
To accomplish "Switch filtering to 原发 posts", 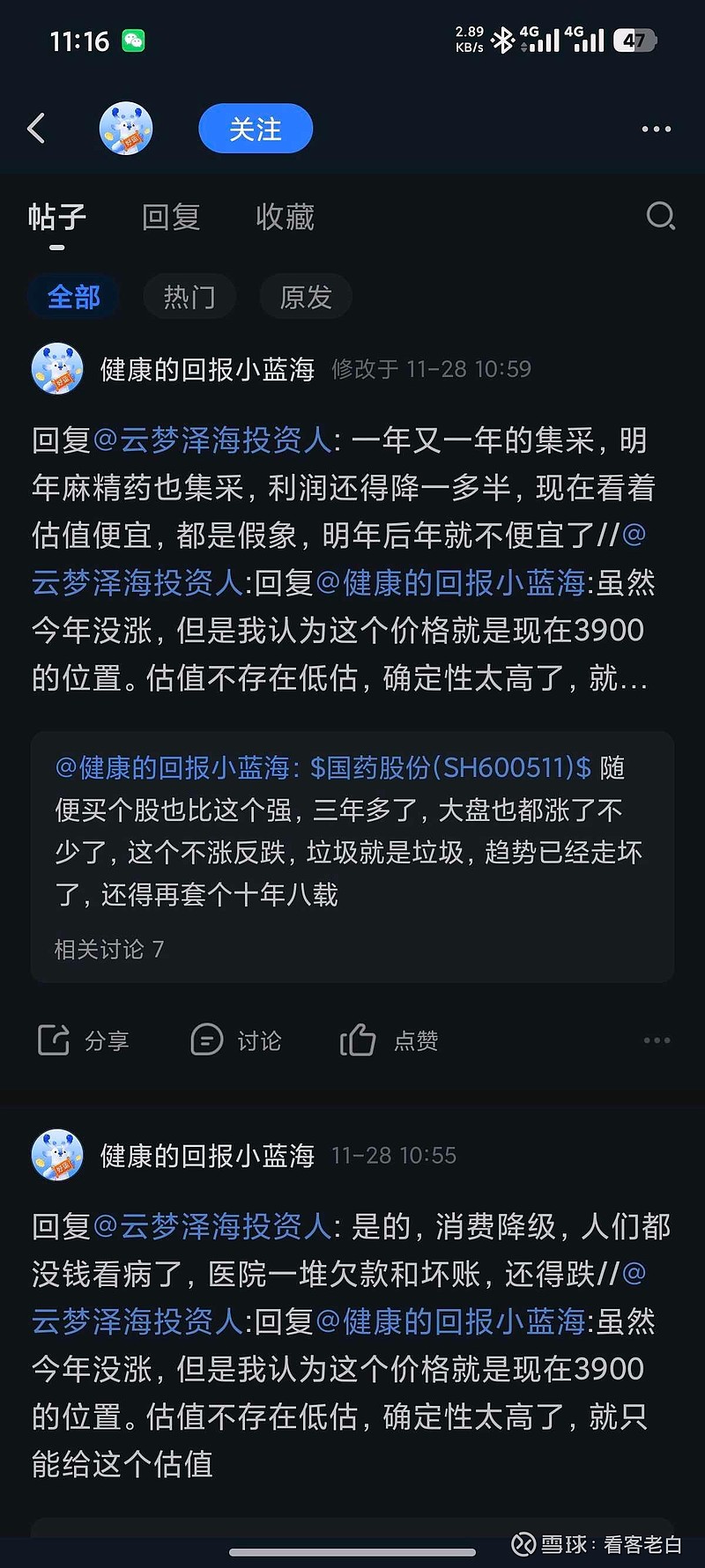I will coord(304,297).
